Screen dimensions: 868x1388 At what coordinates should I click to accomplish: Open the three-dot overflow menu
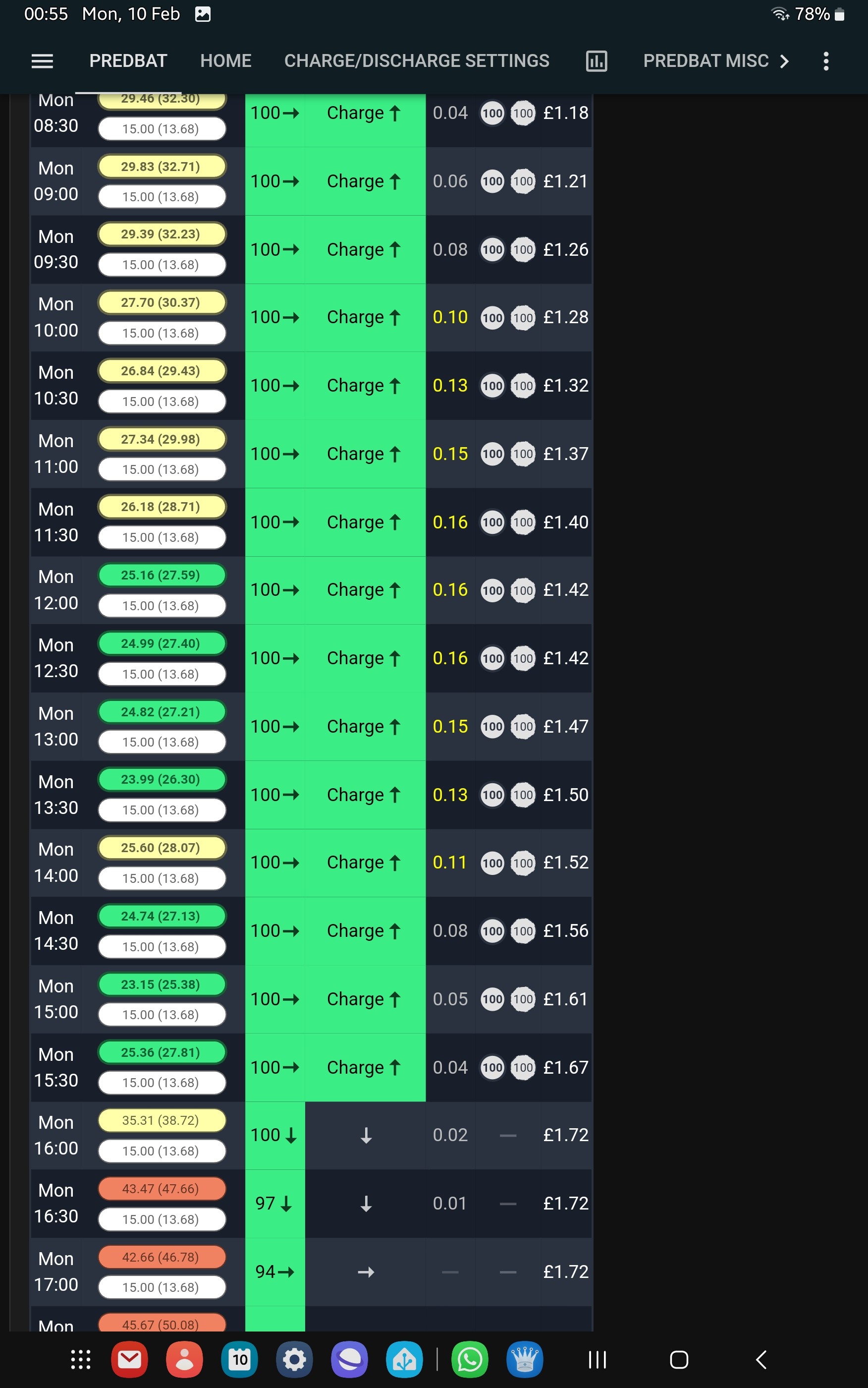click(x=825, y=61)
